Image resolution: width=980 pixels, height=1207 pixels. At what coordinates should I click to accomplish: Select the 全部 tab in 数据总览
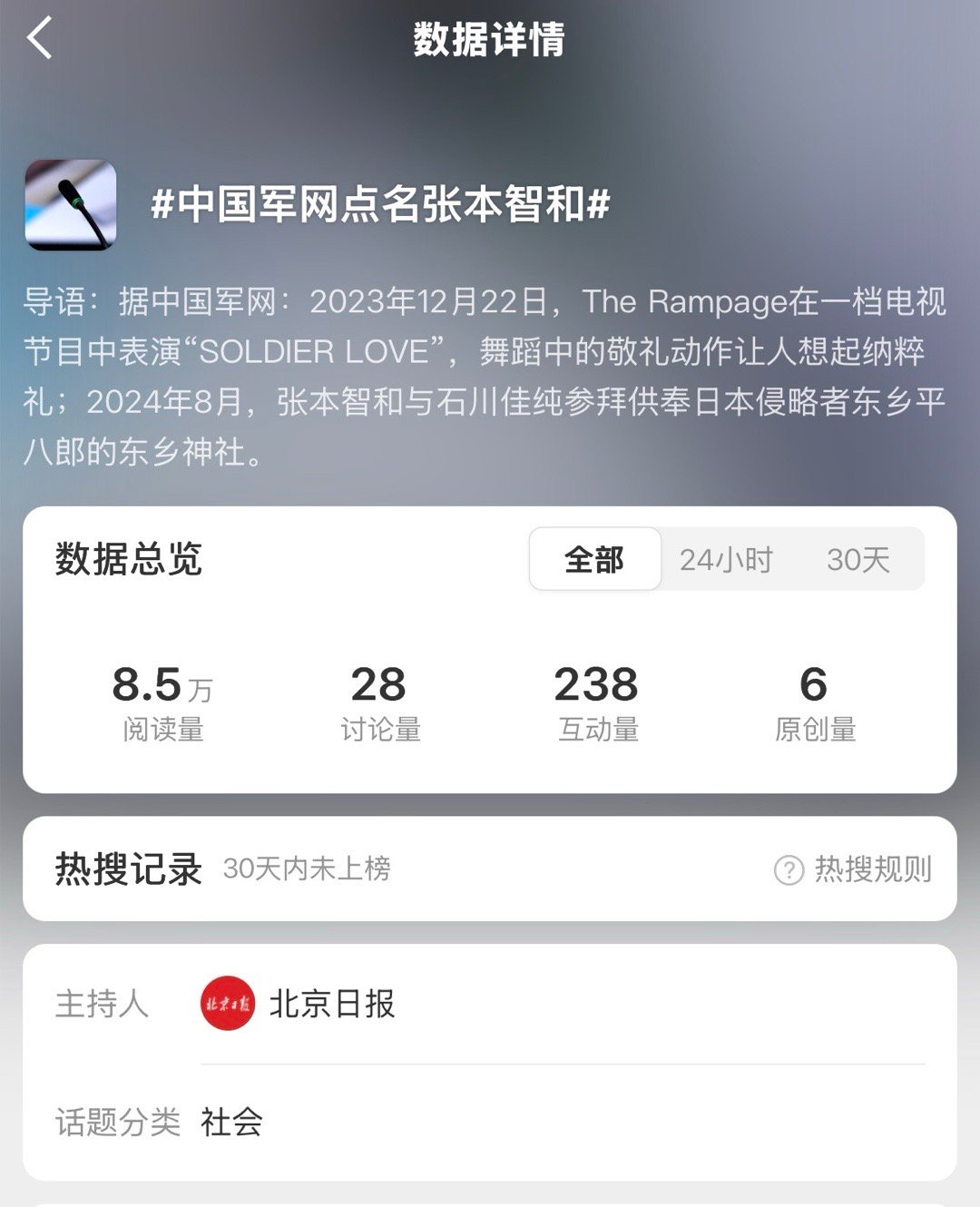point(595,560)
